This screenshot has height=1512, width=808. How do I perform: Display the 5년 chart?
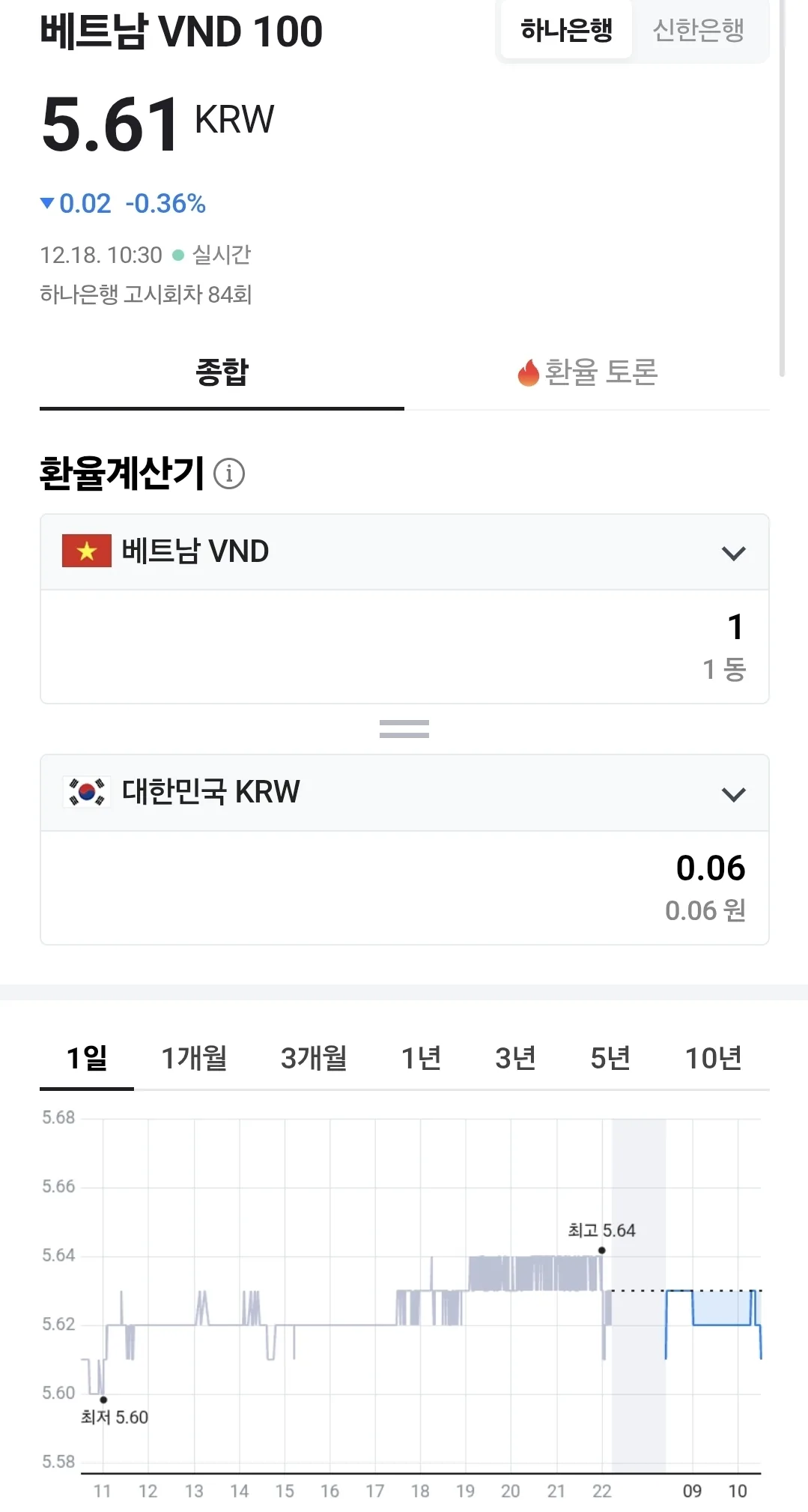[x=610, y=1059]
